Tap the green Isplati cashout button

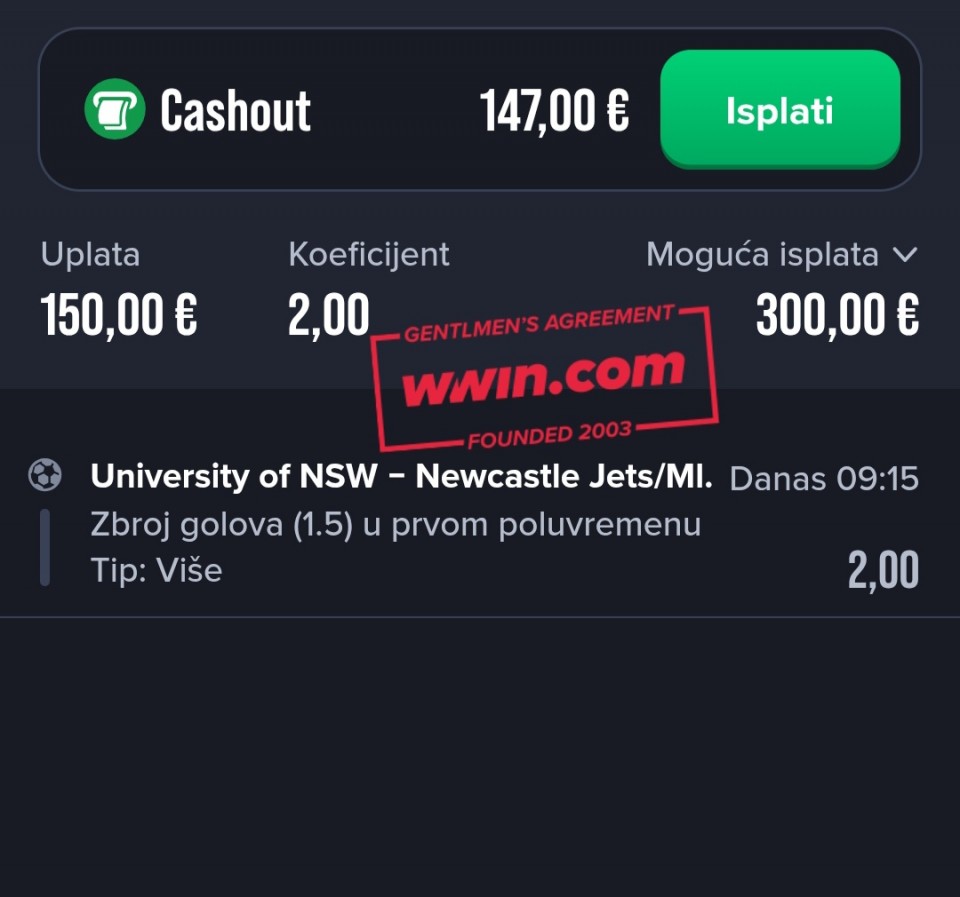point(780,110)
